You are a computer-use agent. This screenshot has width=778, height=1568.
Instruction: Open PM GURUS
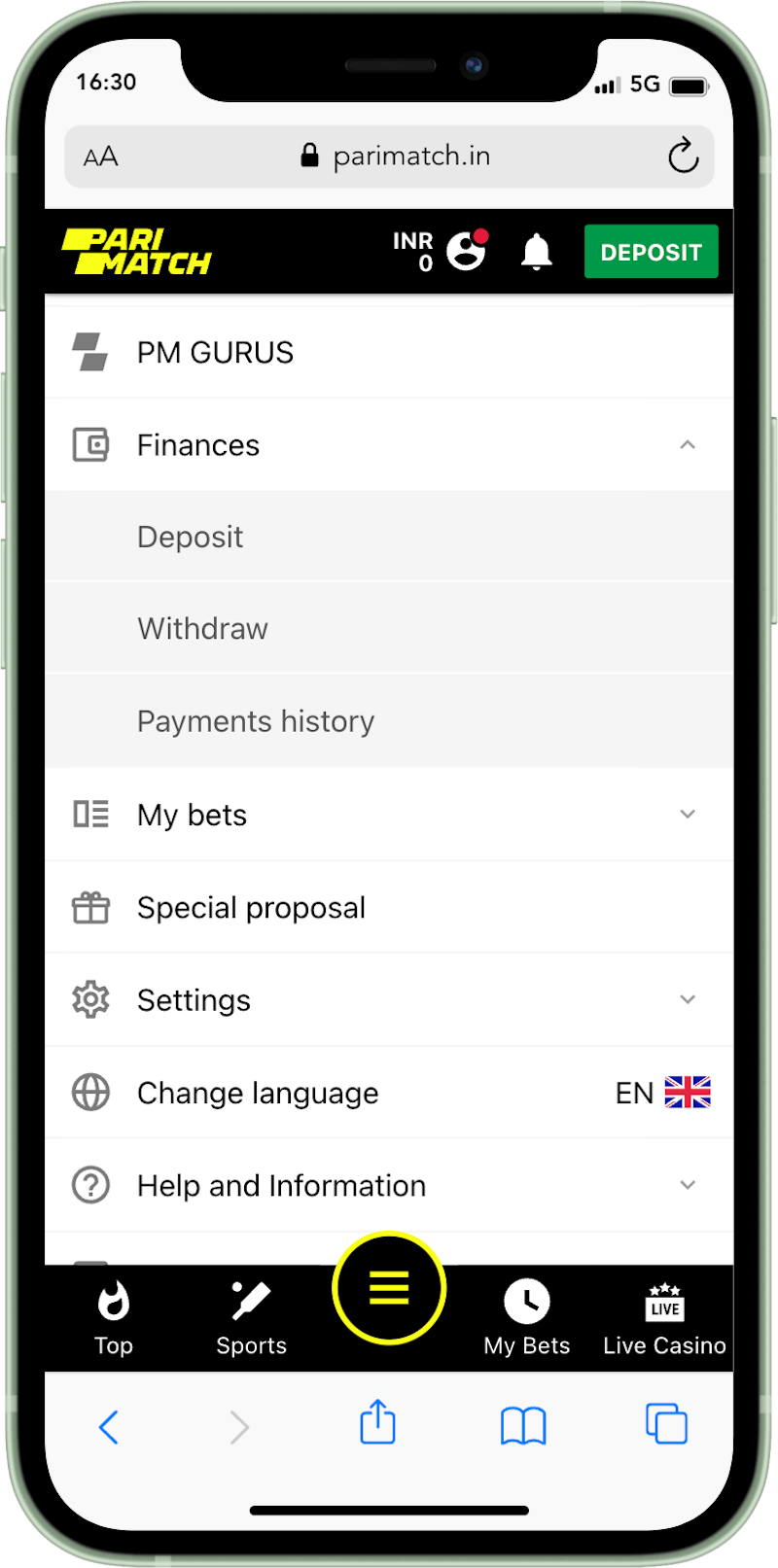215,352
